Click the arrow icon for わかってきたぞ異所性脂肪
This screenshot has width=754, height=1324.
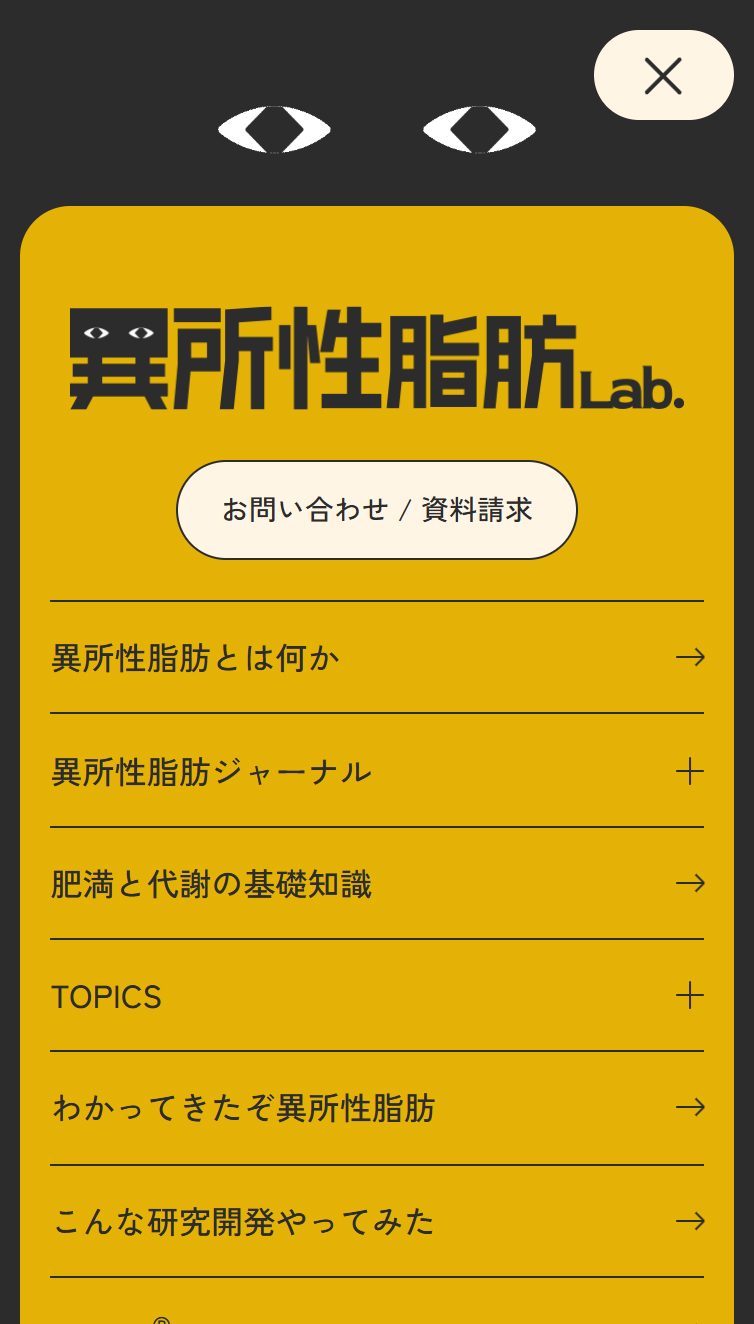pos(692,1109)
